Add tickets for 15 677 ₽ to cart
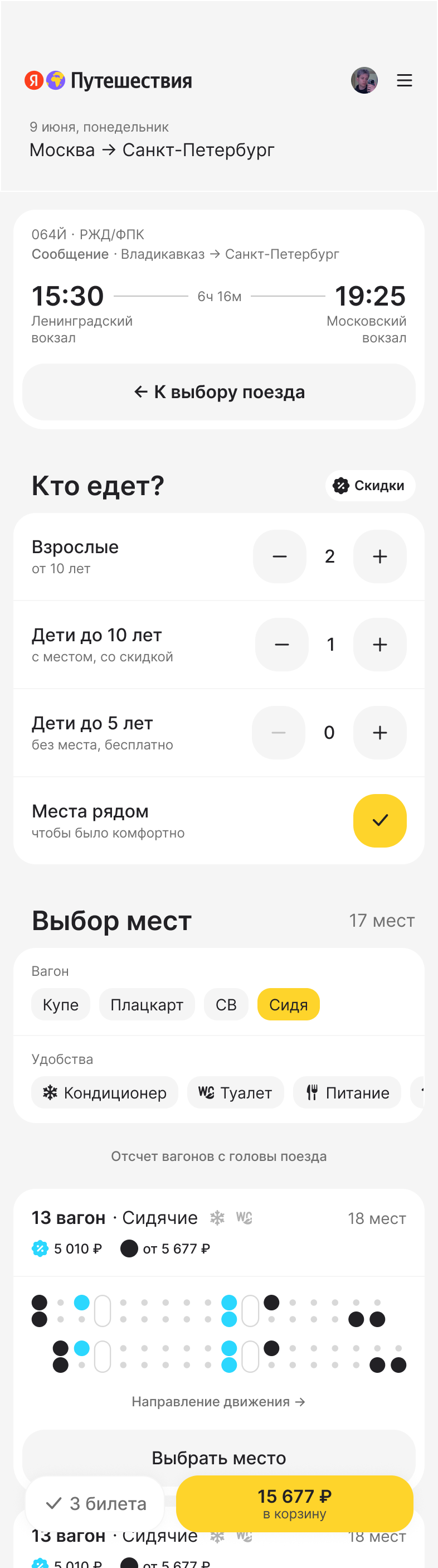This screenshot has height=1568, width=438. click(294, 1503)
